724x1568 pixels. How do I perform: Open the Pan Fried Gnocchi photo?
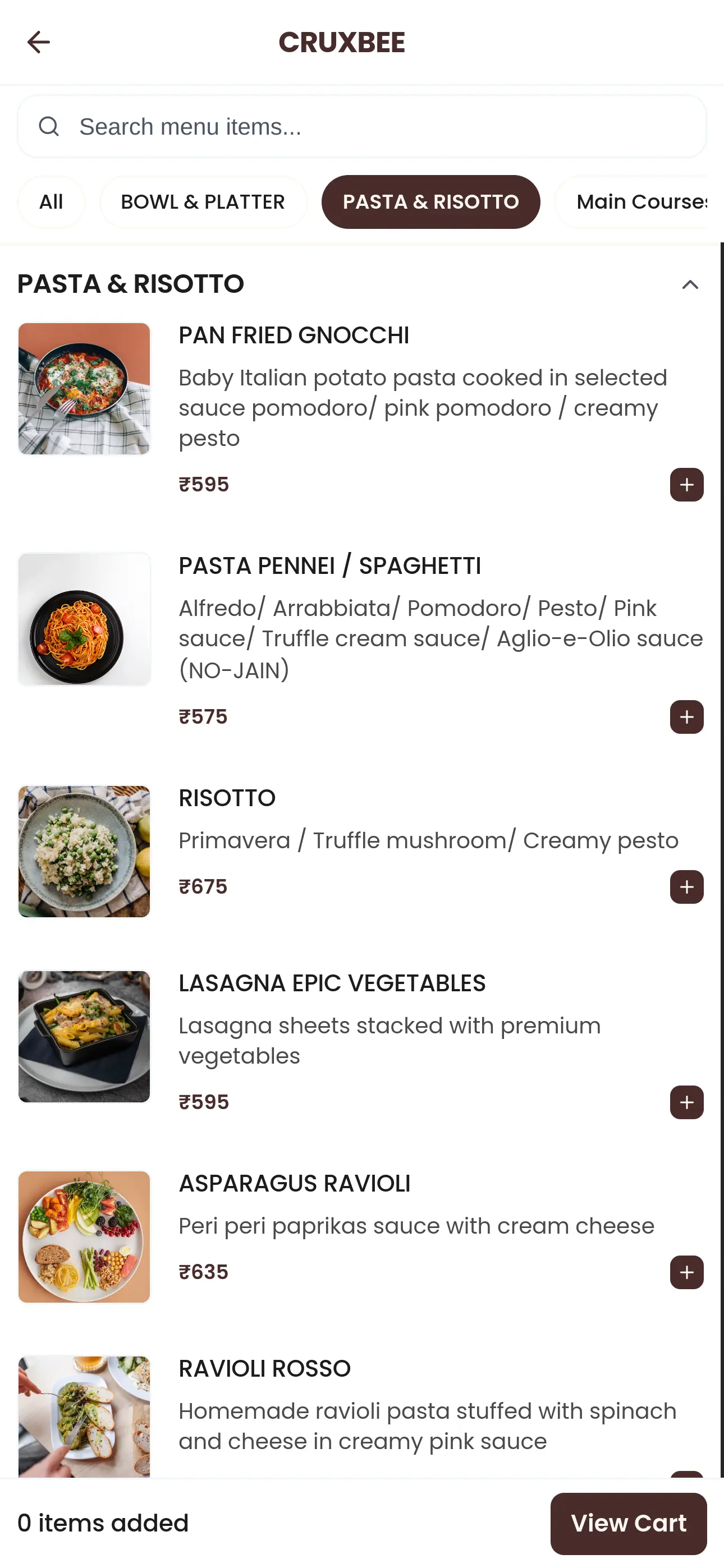[x=84, y=388]
